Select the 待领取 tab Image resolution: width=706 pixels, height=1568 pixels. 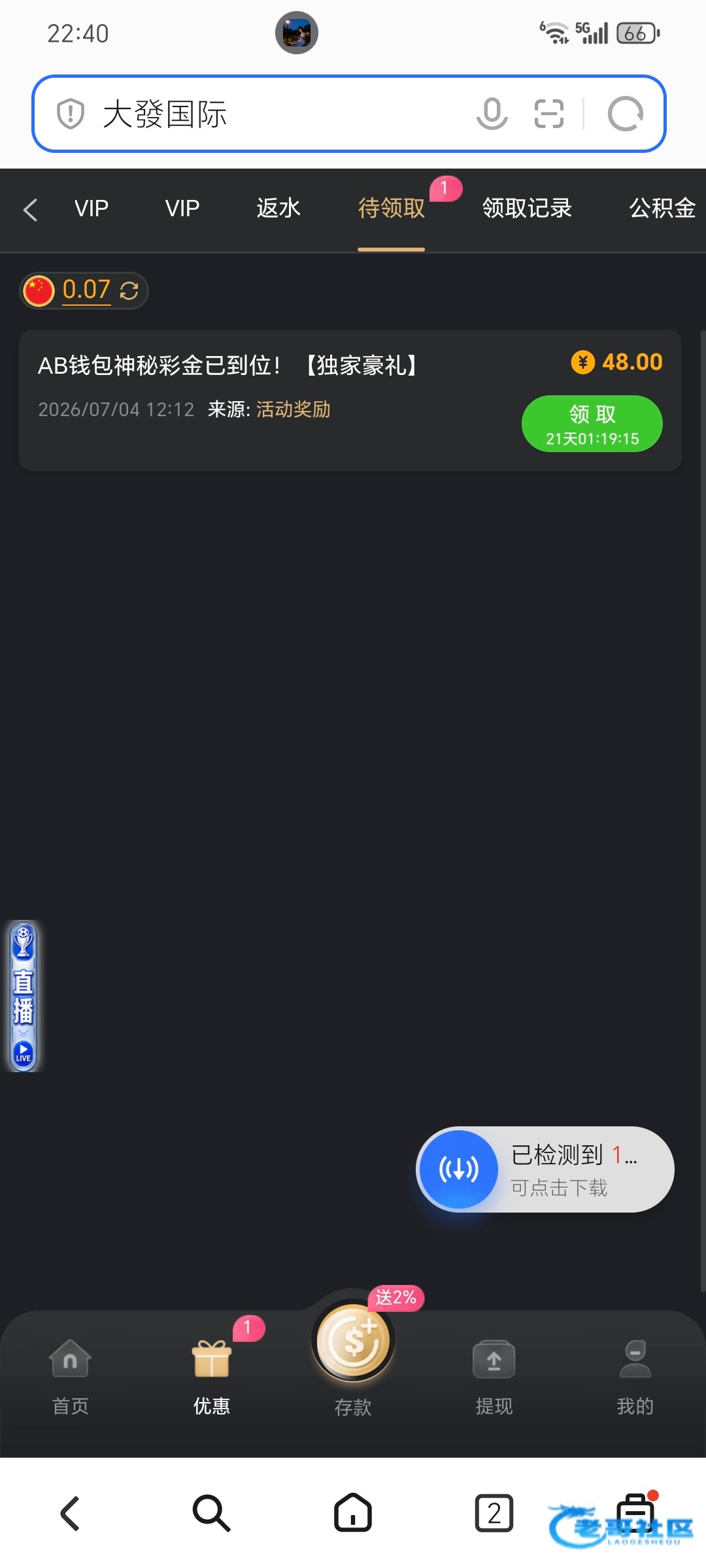tap(391, 208)
